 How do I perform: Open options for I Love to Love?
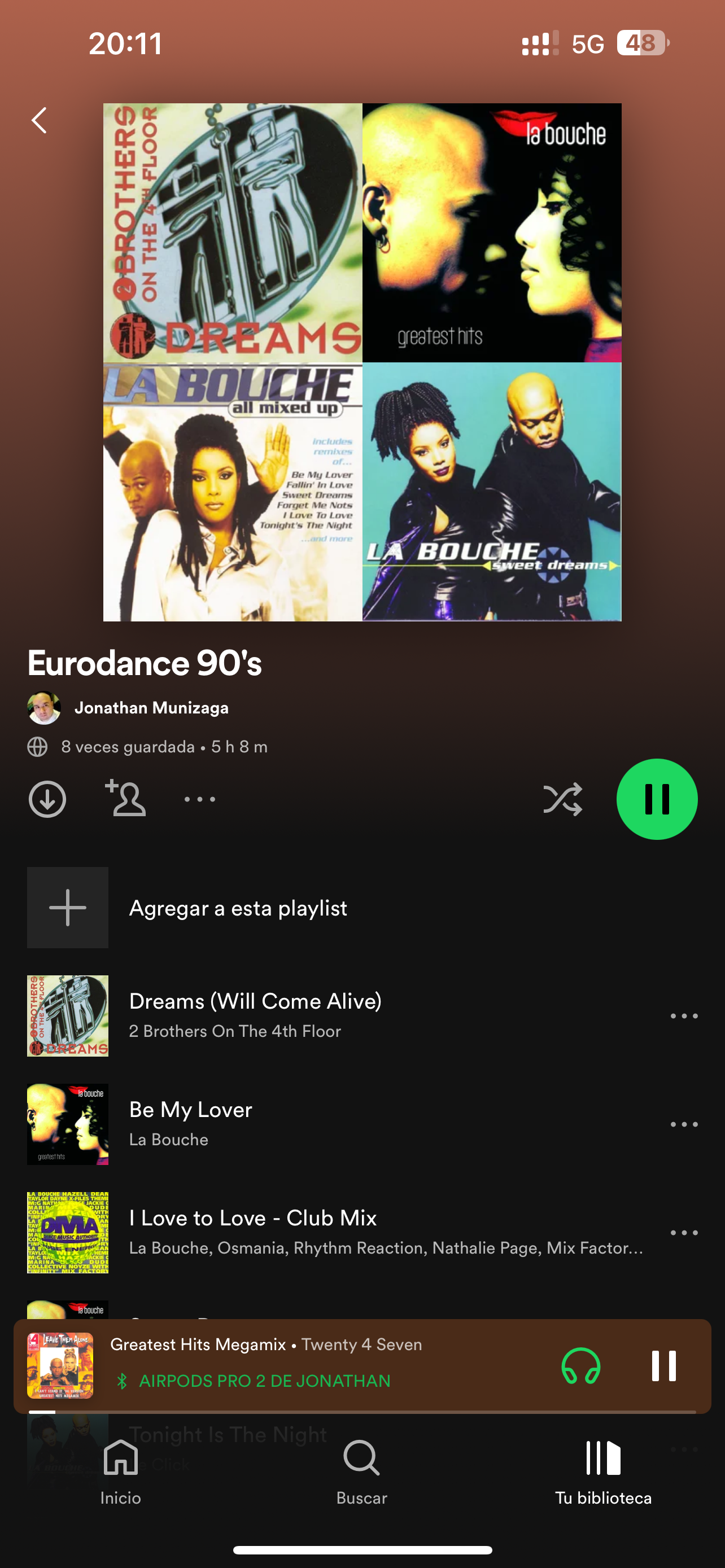point(684,1233)
